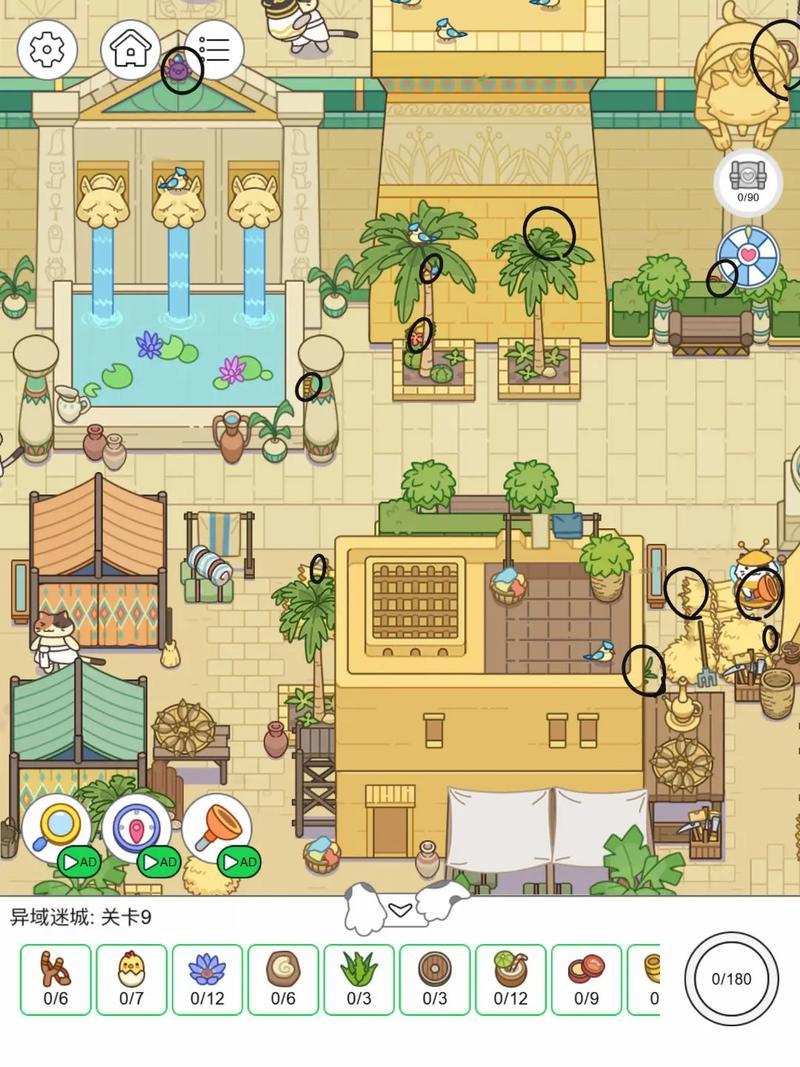The height and width of the screenshot is (1067, 800).
Task: Select the red compact item card 0/9
Action: [x=586, y=979]
